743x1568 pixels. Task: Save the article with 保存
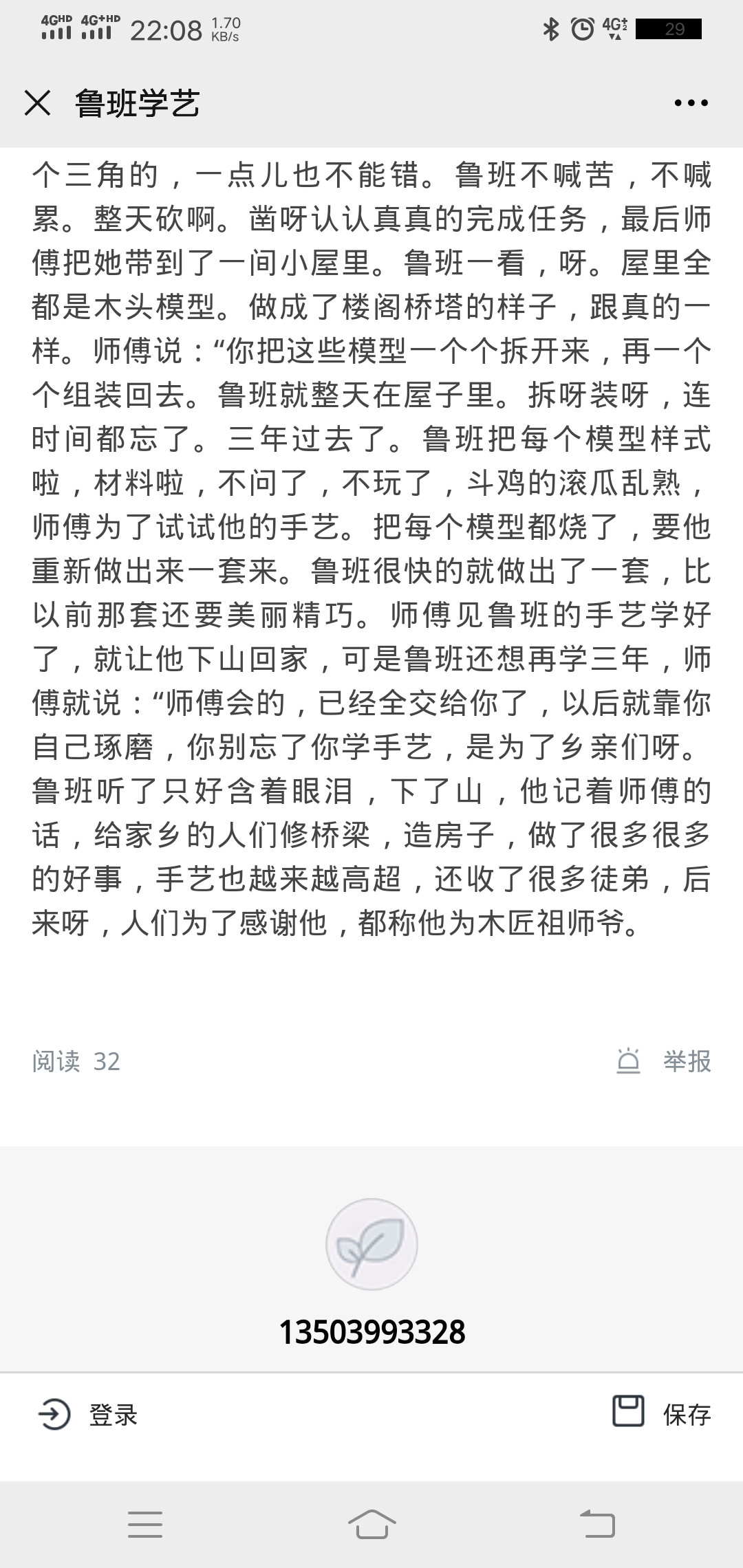(x=662, y=1414)
